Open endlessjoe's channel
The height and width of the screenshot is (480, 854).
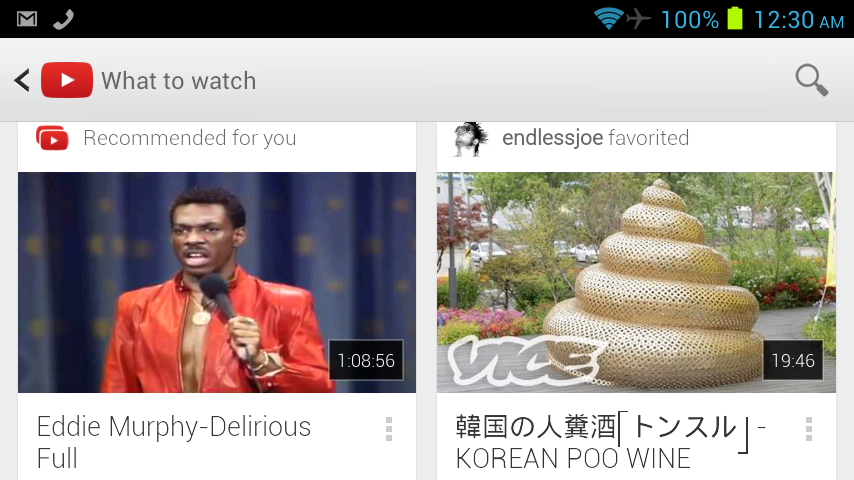[552, 138]
